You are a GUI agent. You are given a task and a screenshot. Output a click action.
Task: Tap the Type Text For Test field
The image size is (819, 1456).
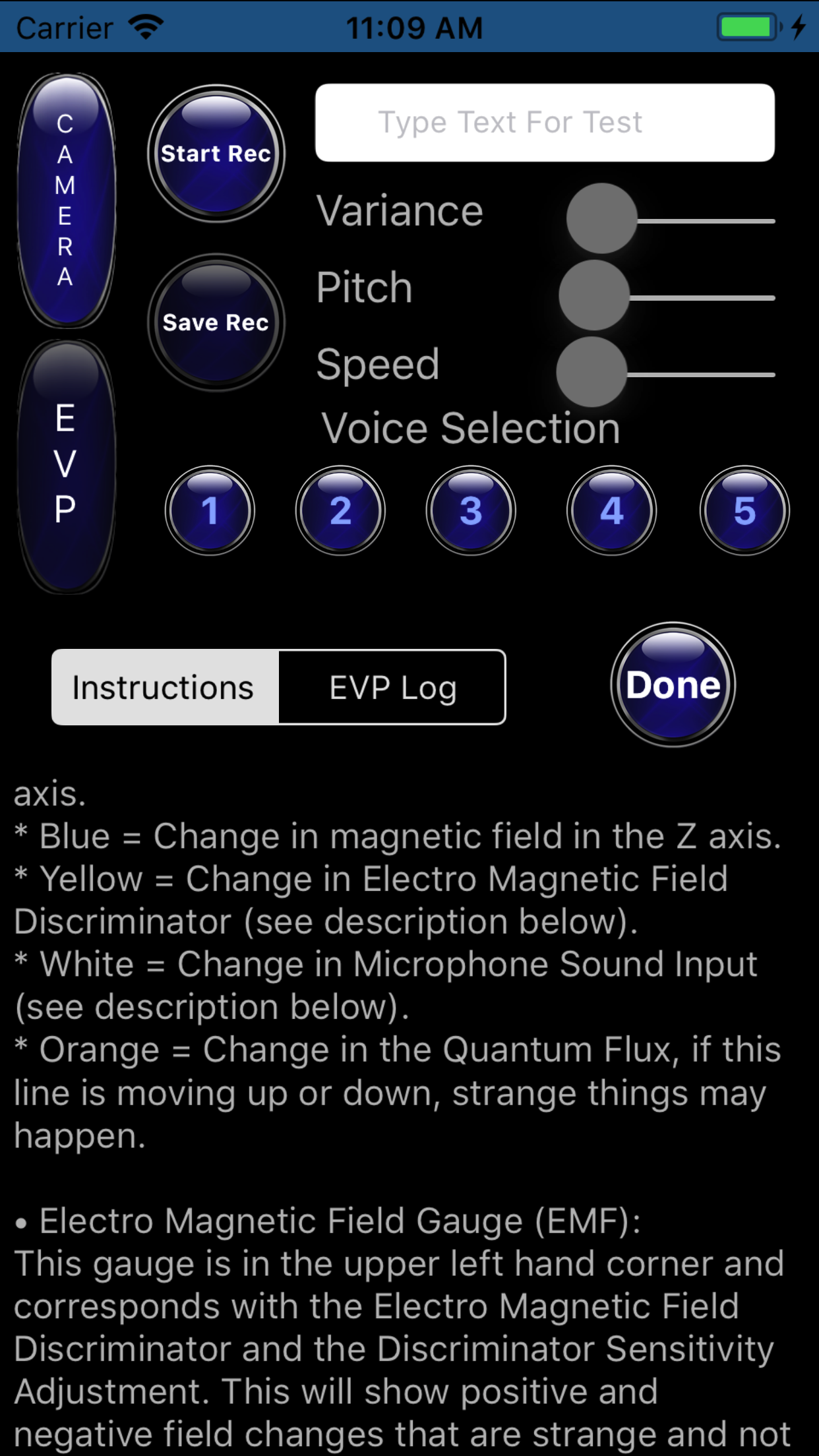pyautogui.click(x=545, y=122)
